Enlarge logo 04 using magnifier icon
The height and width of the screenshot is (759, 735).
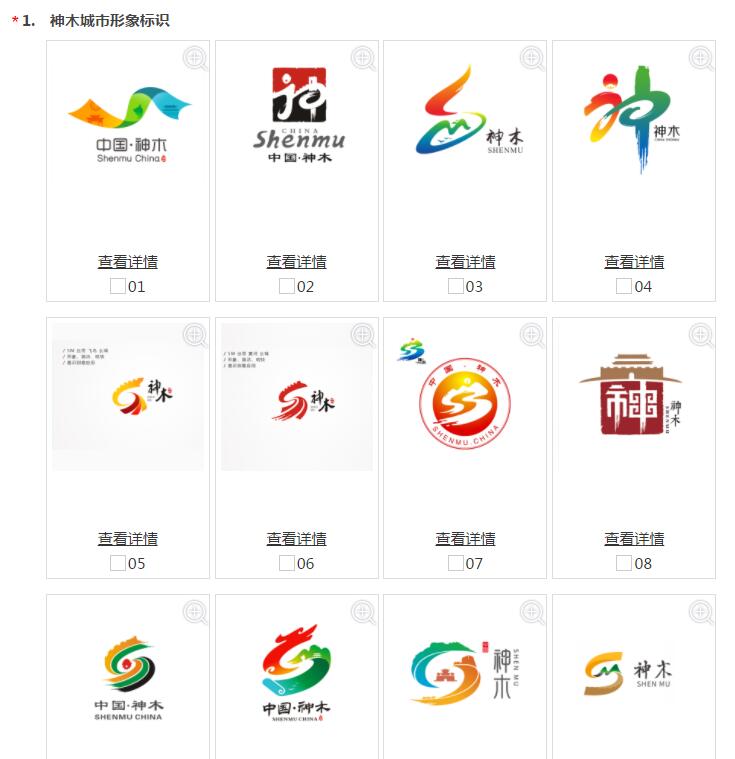click(702, 58)
